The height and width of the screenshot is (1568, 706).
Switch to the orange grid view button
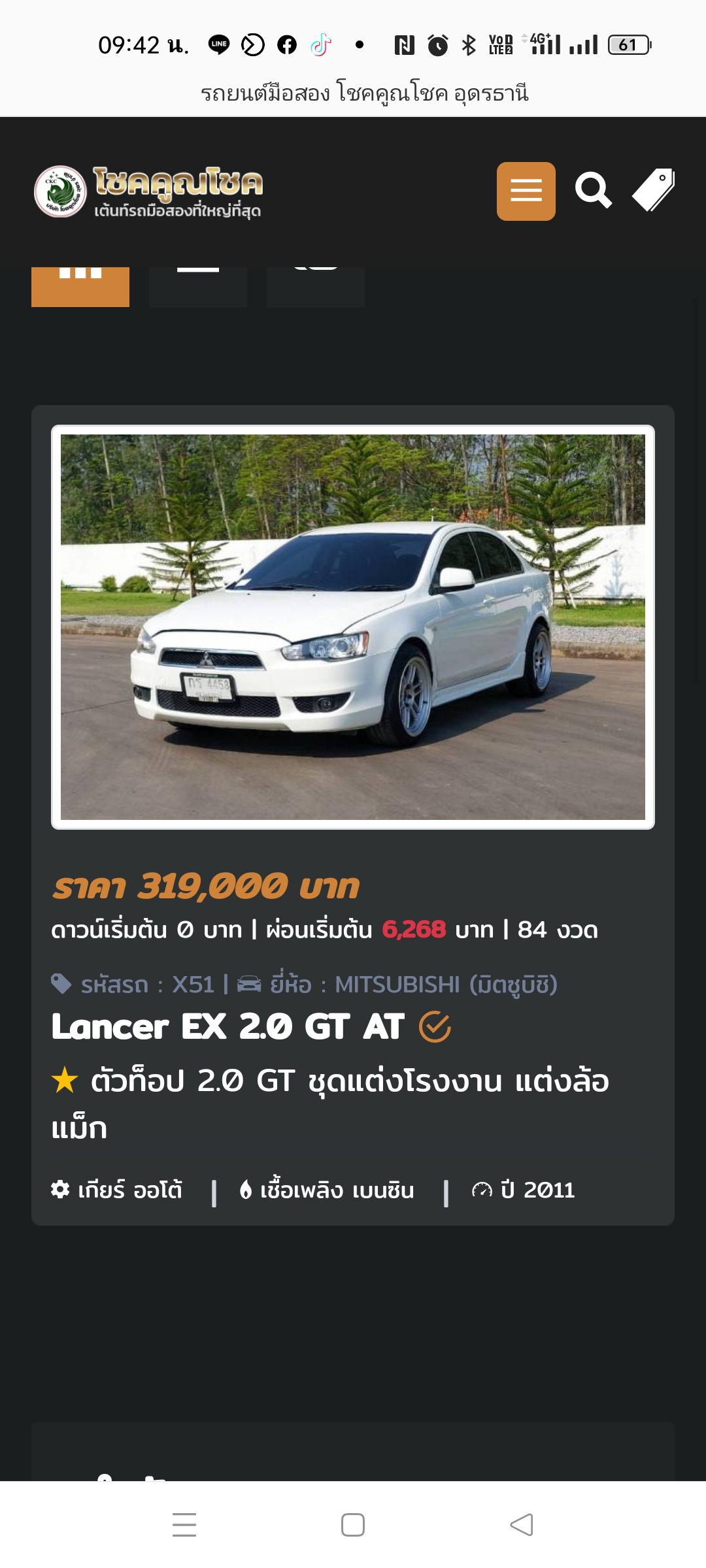click(80, 286)
